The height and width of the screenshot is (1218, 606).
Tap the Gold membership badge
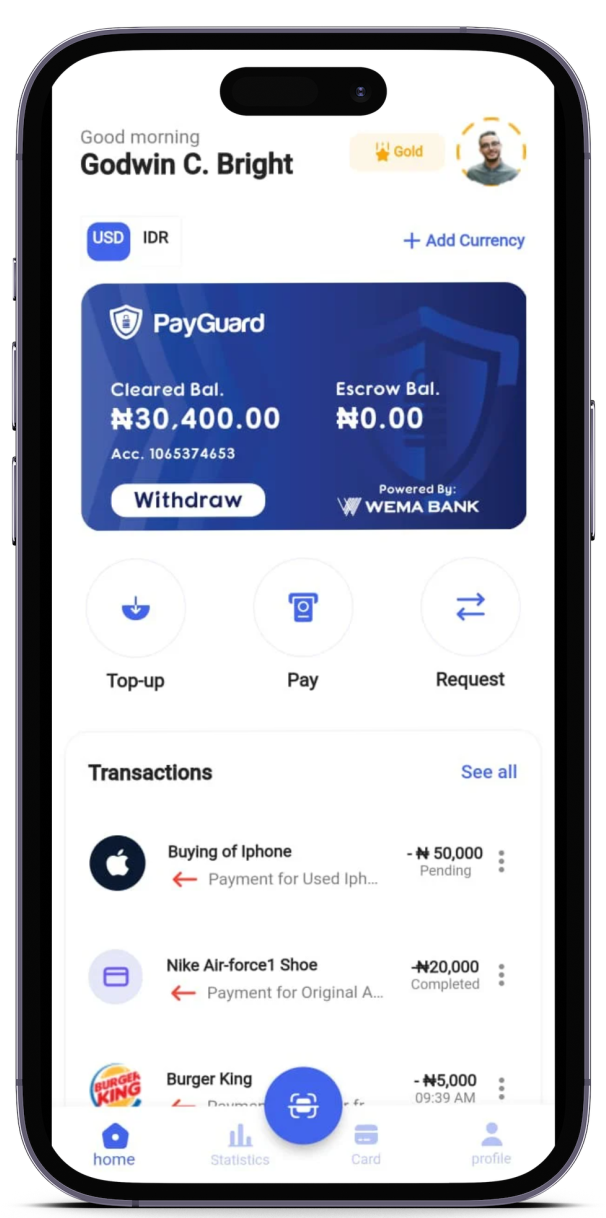tap(397, 152)
